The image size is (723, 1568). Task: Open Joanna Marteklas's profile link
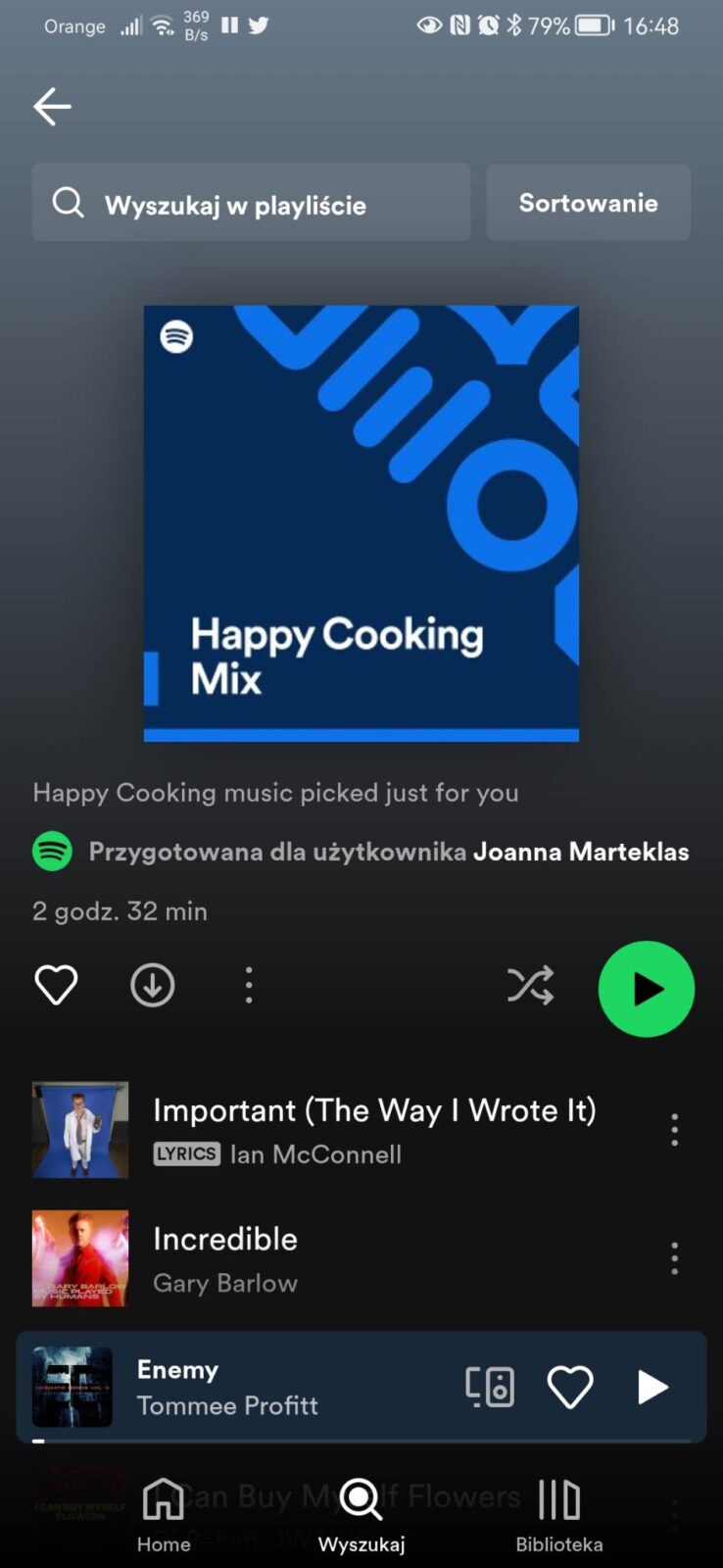coord(581,852)
